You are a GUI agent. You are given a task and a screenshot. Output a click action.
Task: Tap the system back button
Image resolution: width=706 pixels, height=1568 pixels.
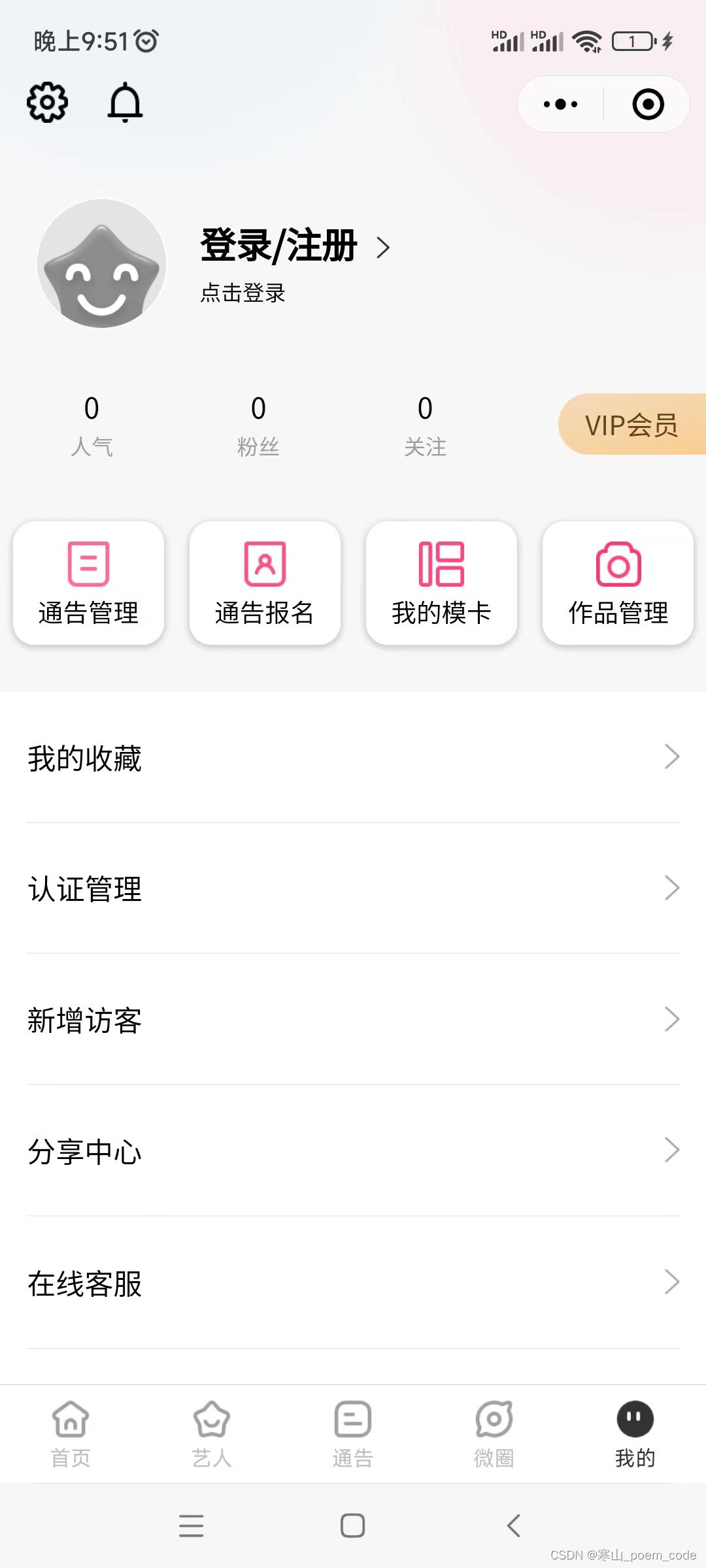(514, 1526)
